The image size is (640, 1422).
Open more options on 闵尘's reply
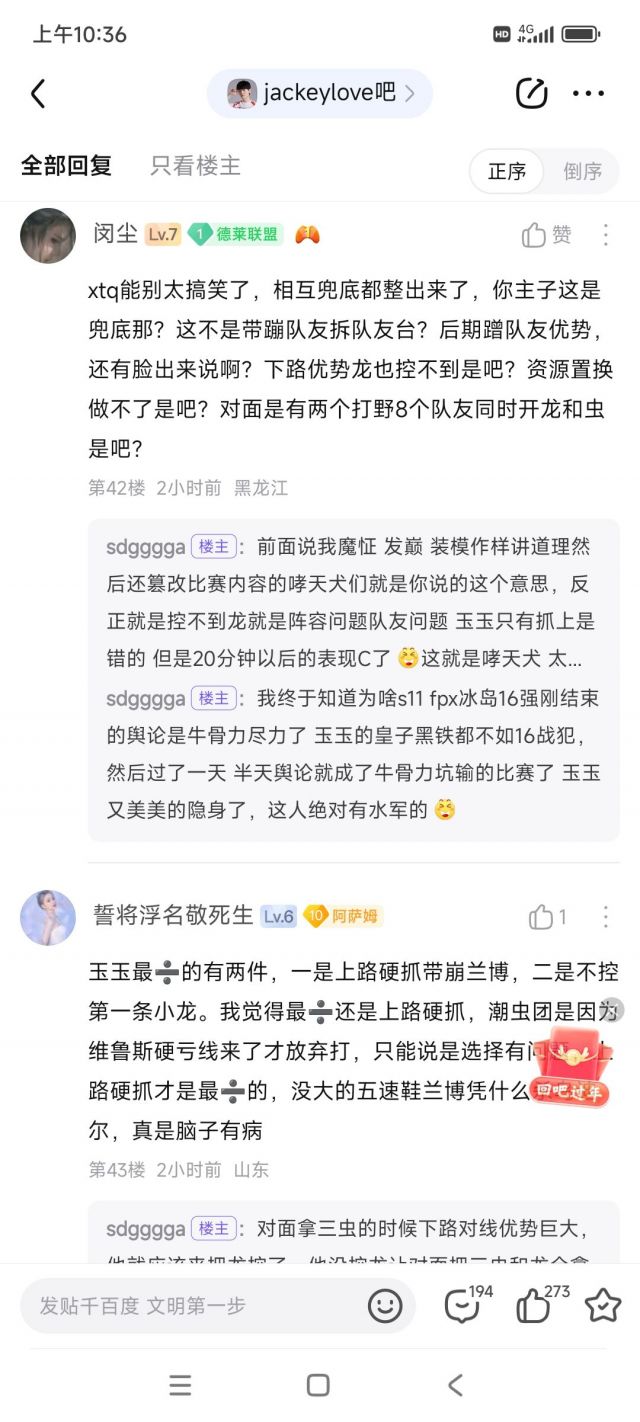(x=605, y=235)
